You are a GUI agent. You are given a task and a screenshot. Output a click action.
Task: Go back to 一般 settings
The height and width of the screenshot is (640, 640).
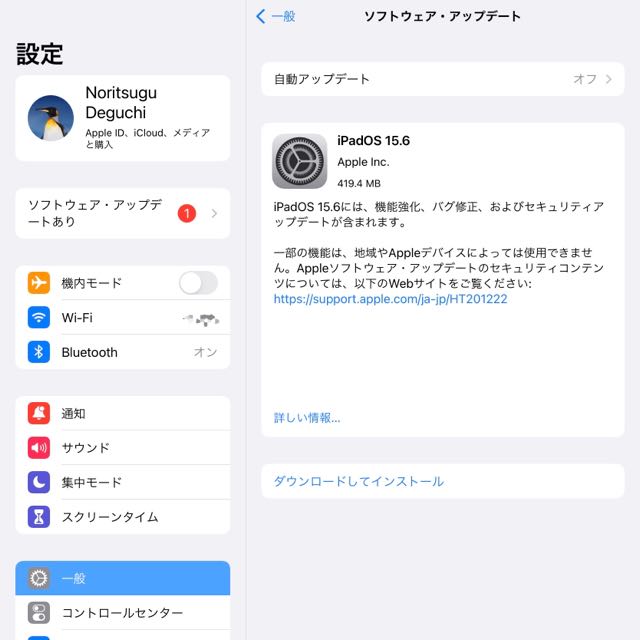276,16
